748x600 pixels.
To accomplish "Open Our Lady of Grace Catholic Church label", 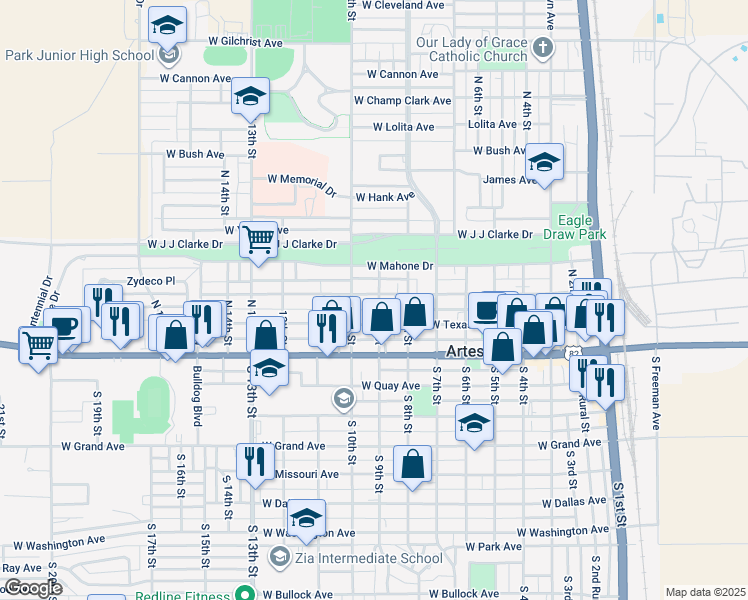I will (x=472, y=49).
